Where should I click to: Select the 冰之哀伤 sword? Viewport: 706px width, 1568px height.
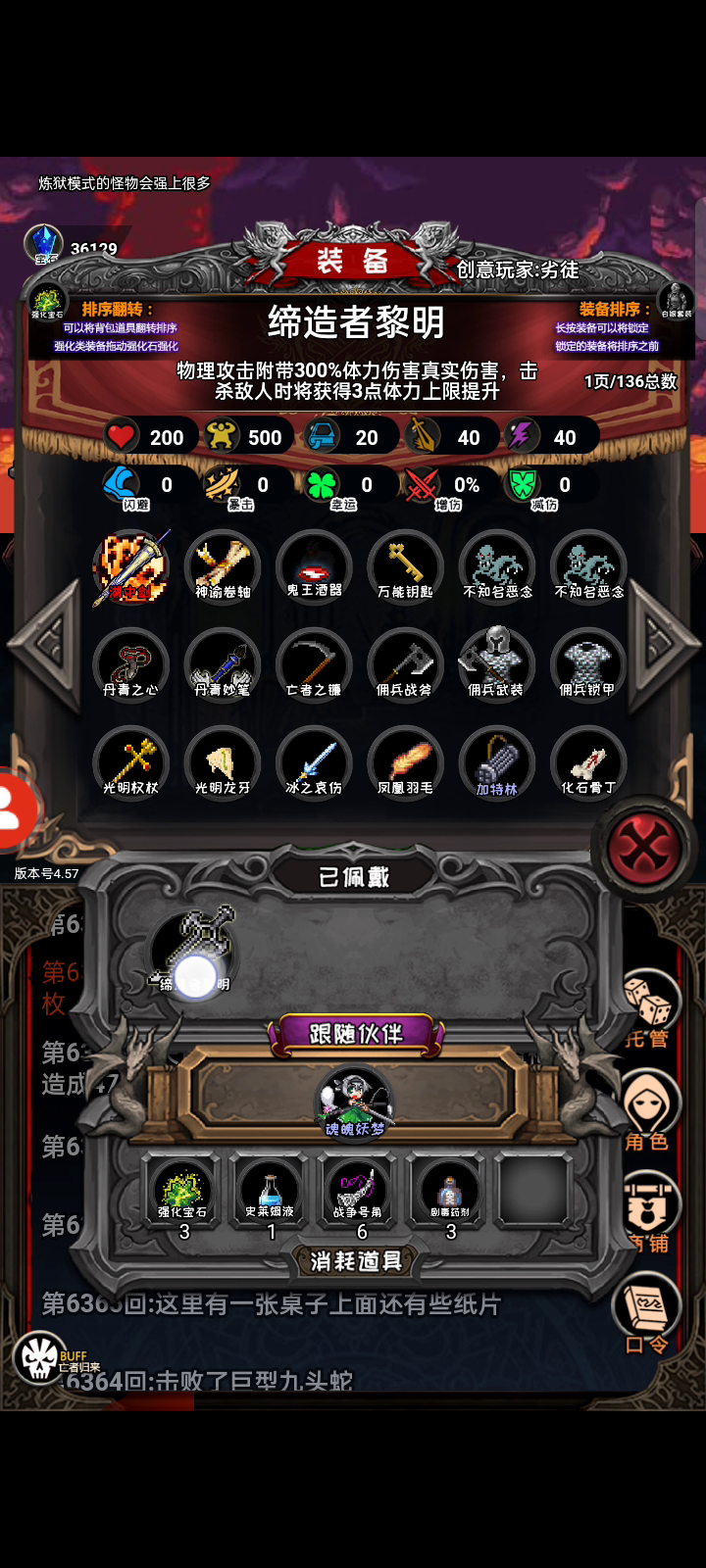[x=314, y=763]
